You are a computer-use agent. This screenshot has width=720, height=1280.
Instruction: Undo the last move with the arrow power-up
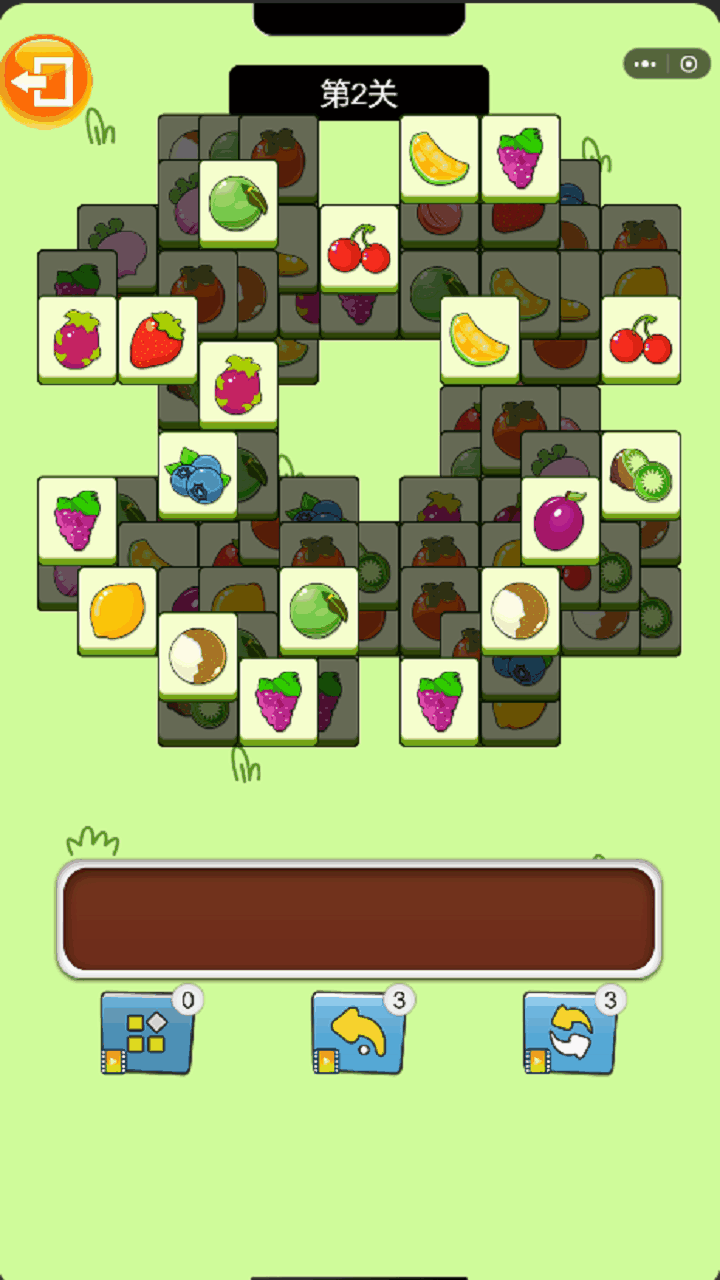coord(358,1034)
